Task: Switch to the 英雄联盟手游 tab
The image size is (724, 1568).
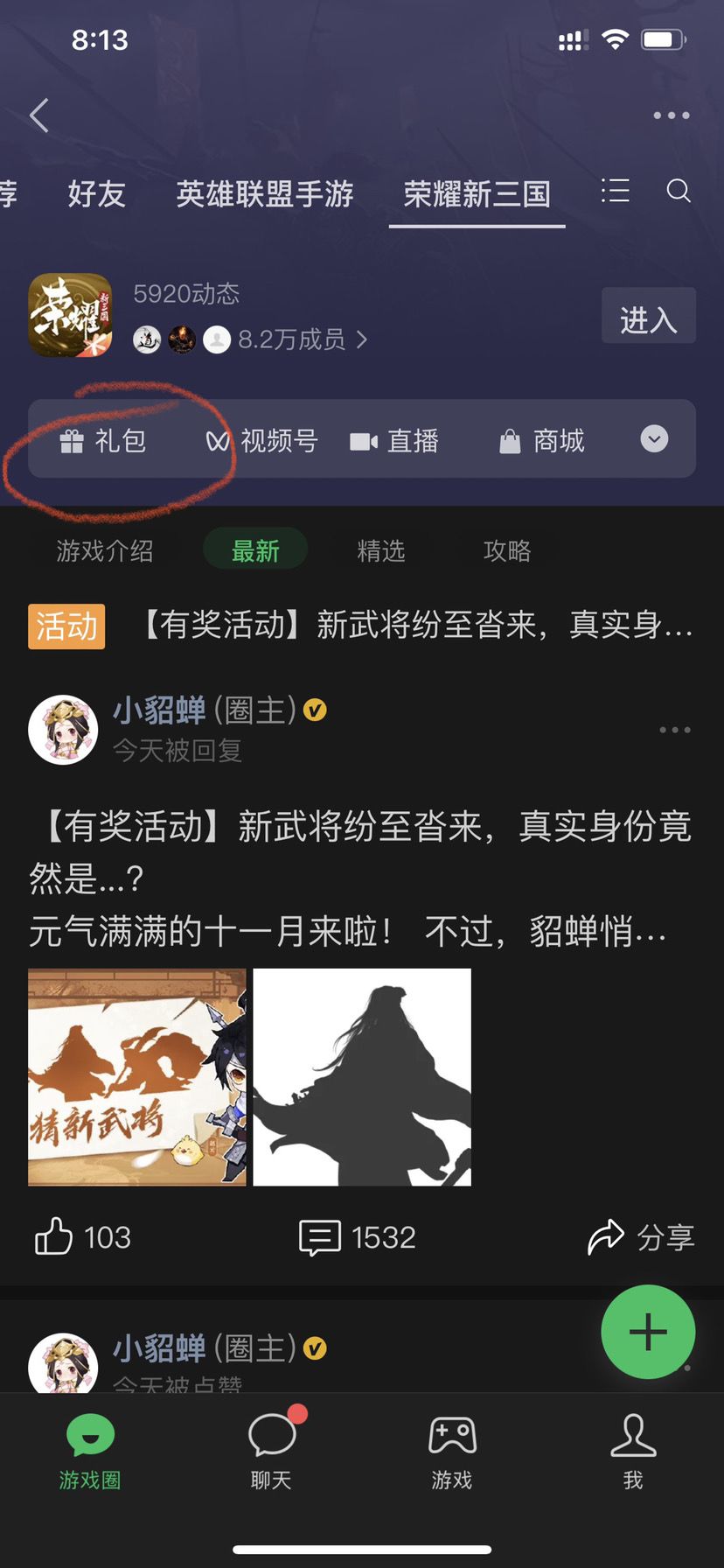Action: pos(265,194)
